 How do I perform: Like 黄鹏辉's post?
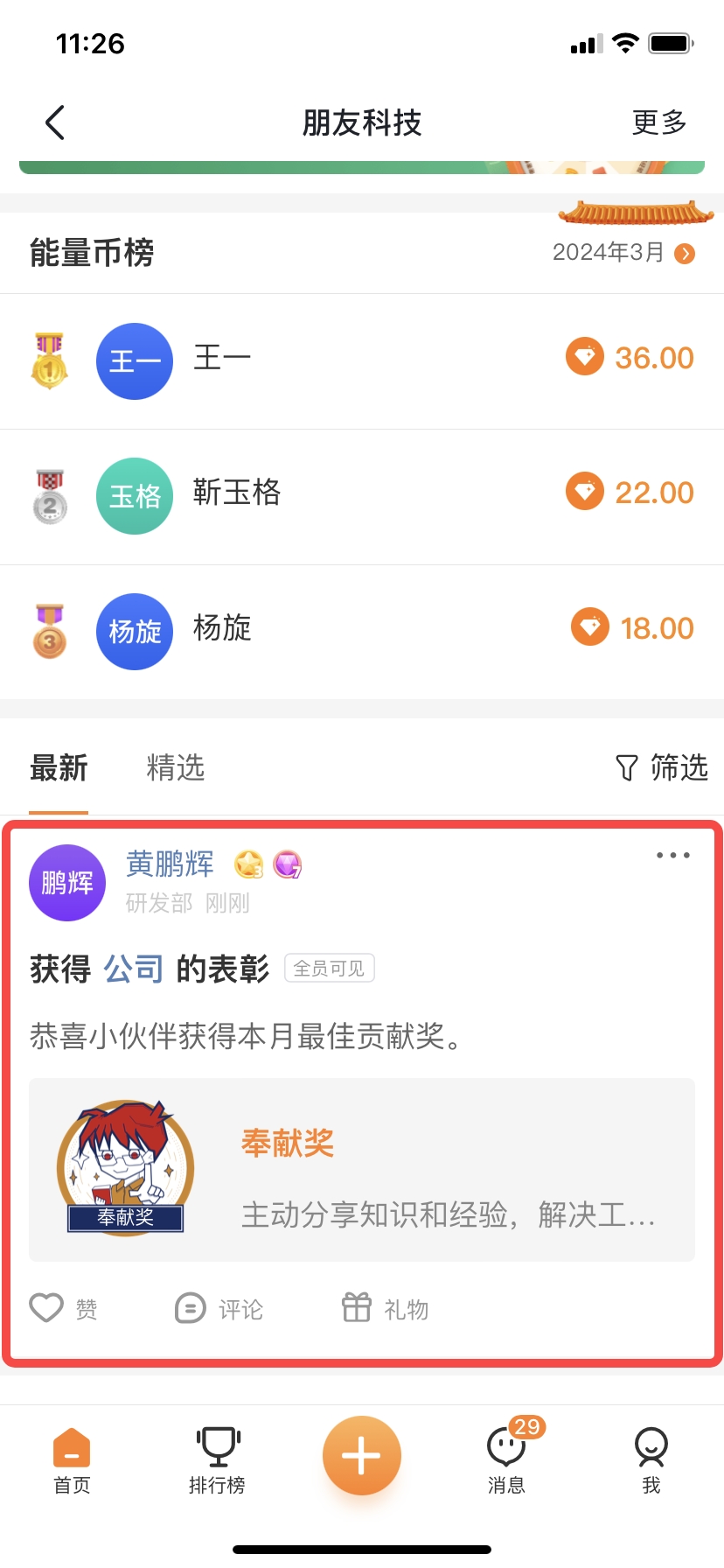coord(63,1308)
